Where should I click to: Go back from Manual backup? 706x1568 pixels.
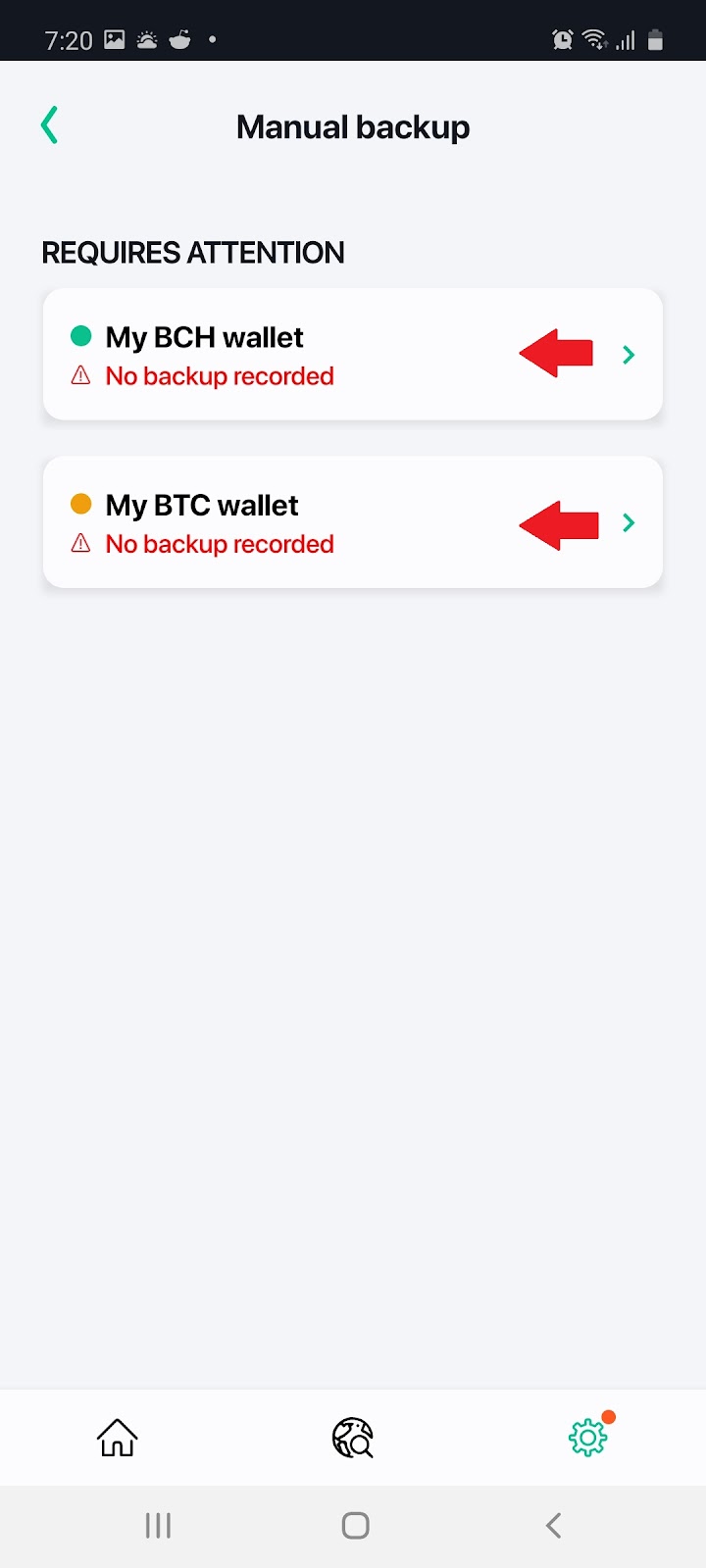point(50,125)
